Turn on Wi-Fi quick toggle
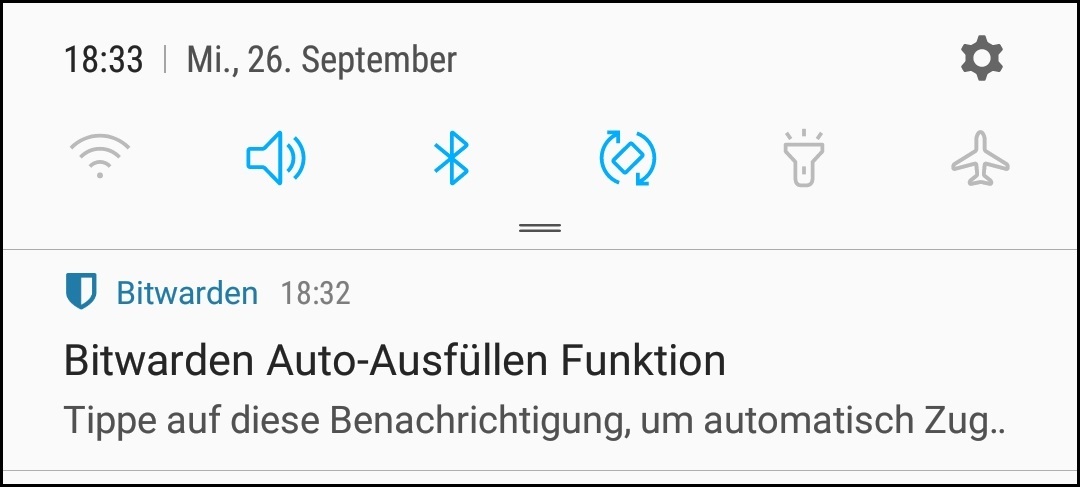This screenshot has width=1080, height=487. 100,158
